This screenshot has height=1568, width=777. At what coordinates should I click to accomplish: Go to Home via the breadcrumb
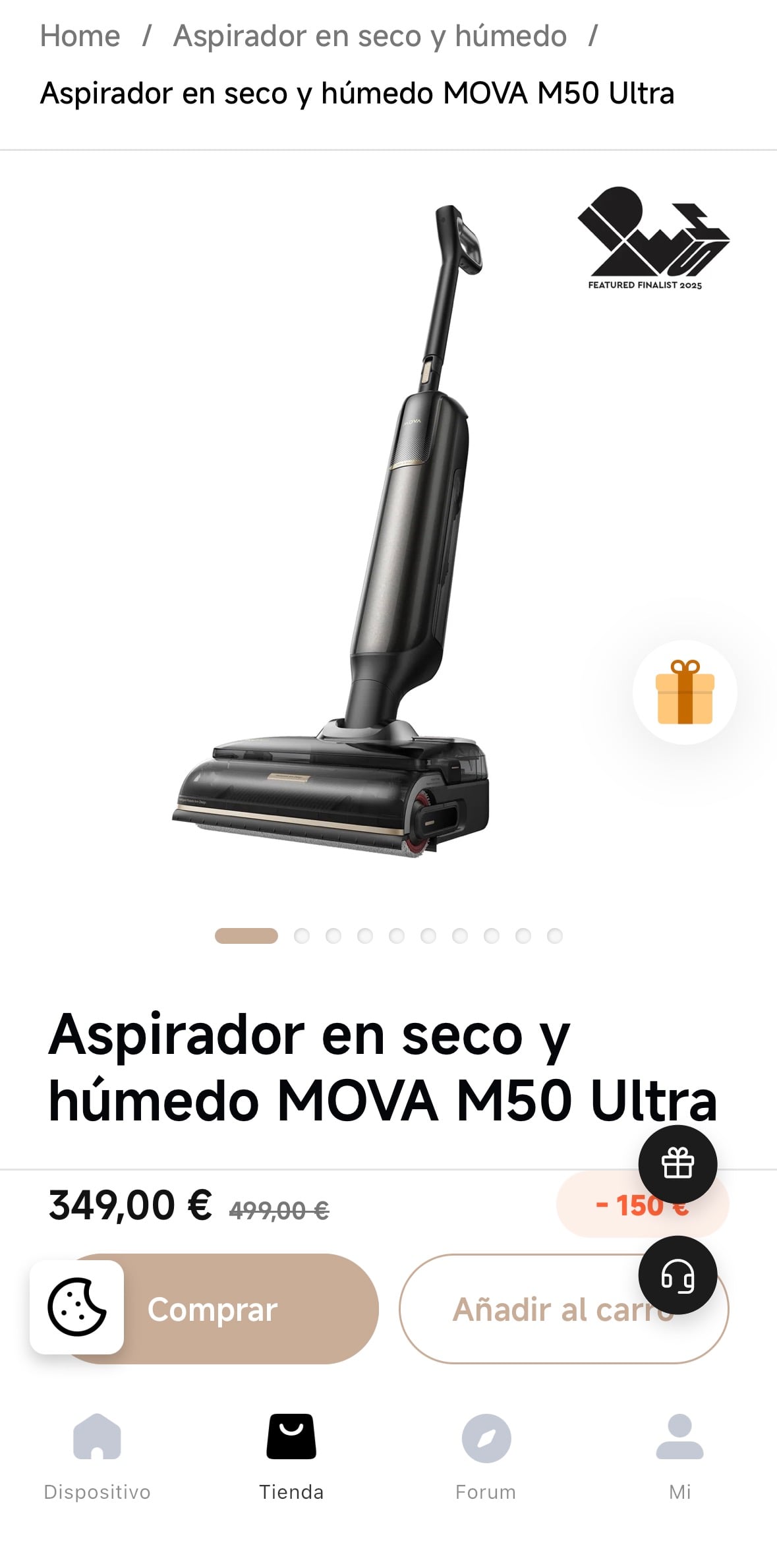coord(80,36)
